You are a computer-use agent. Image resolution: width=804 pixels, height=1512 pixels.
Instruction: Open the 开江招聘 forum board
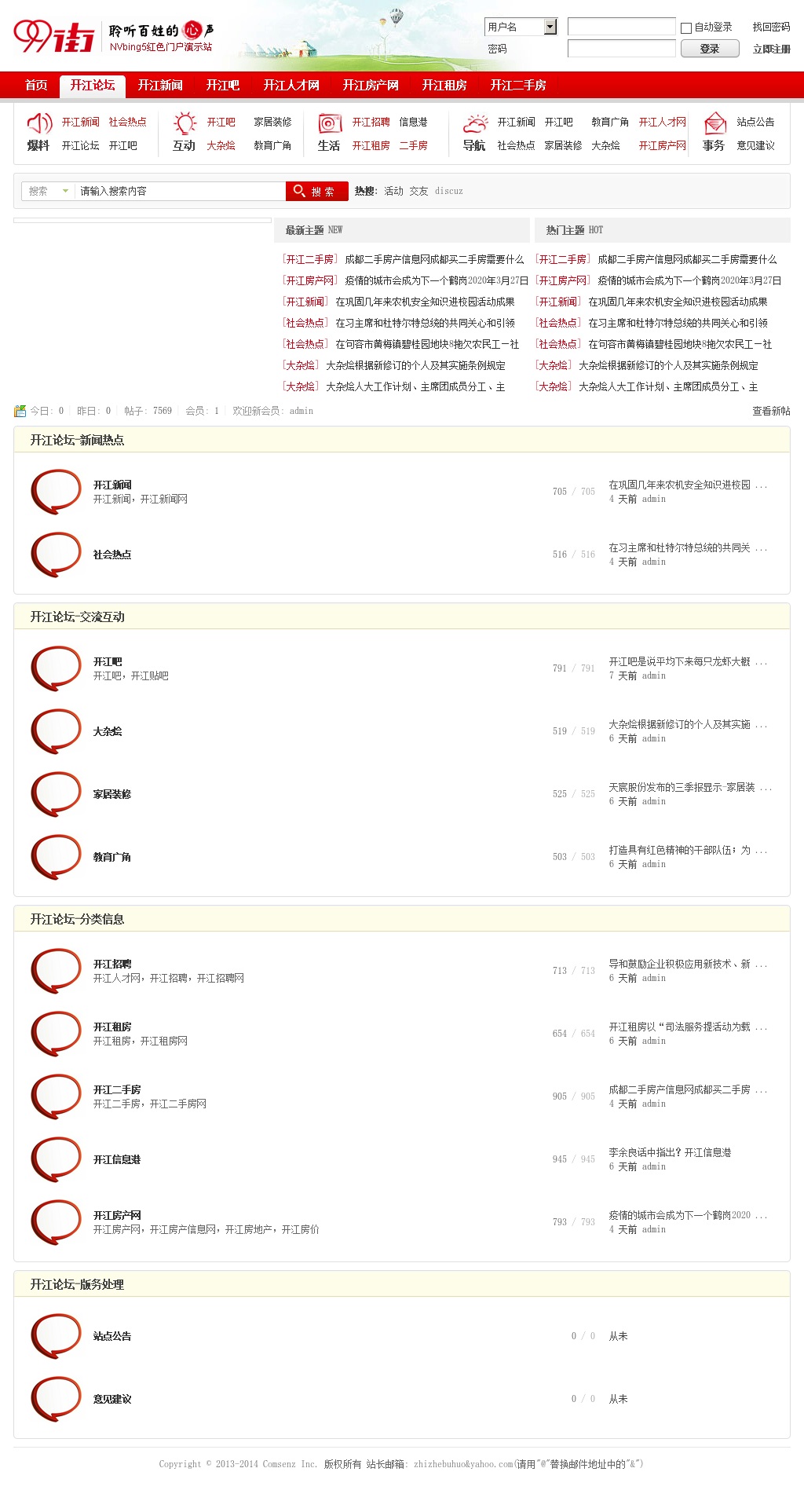[112, 964]
